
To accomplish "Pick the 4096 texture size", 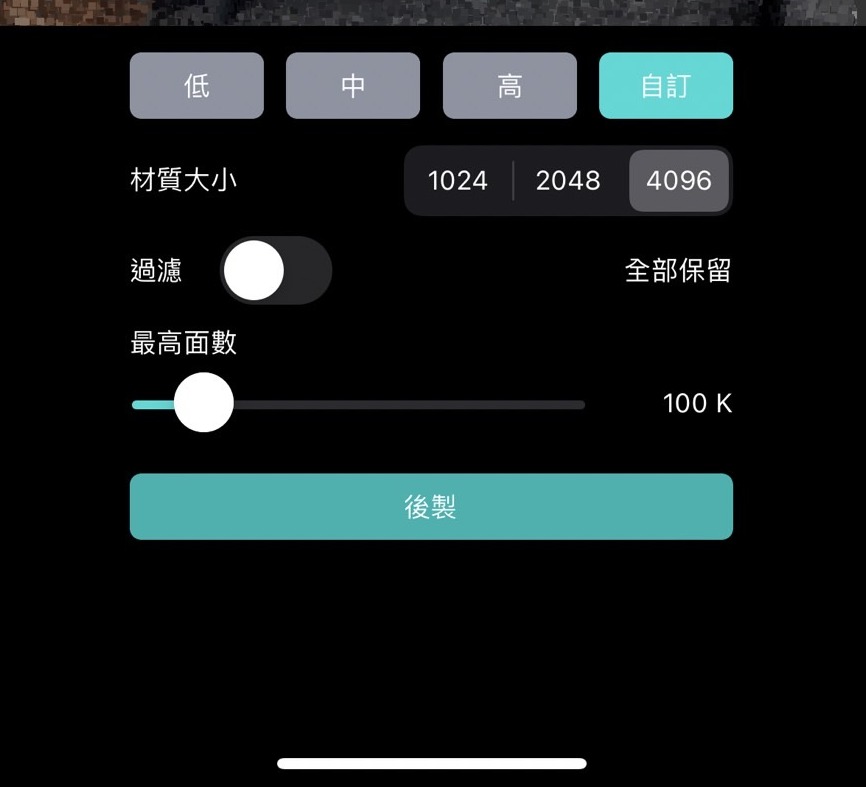I will [679, 181].
